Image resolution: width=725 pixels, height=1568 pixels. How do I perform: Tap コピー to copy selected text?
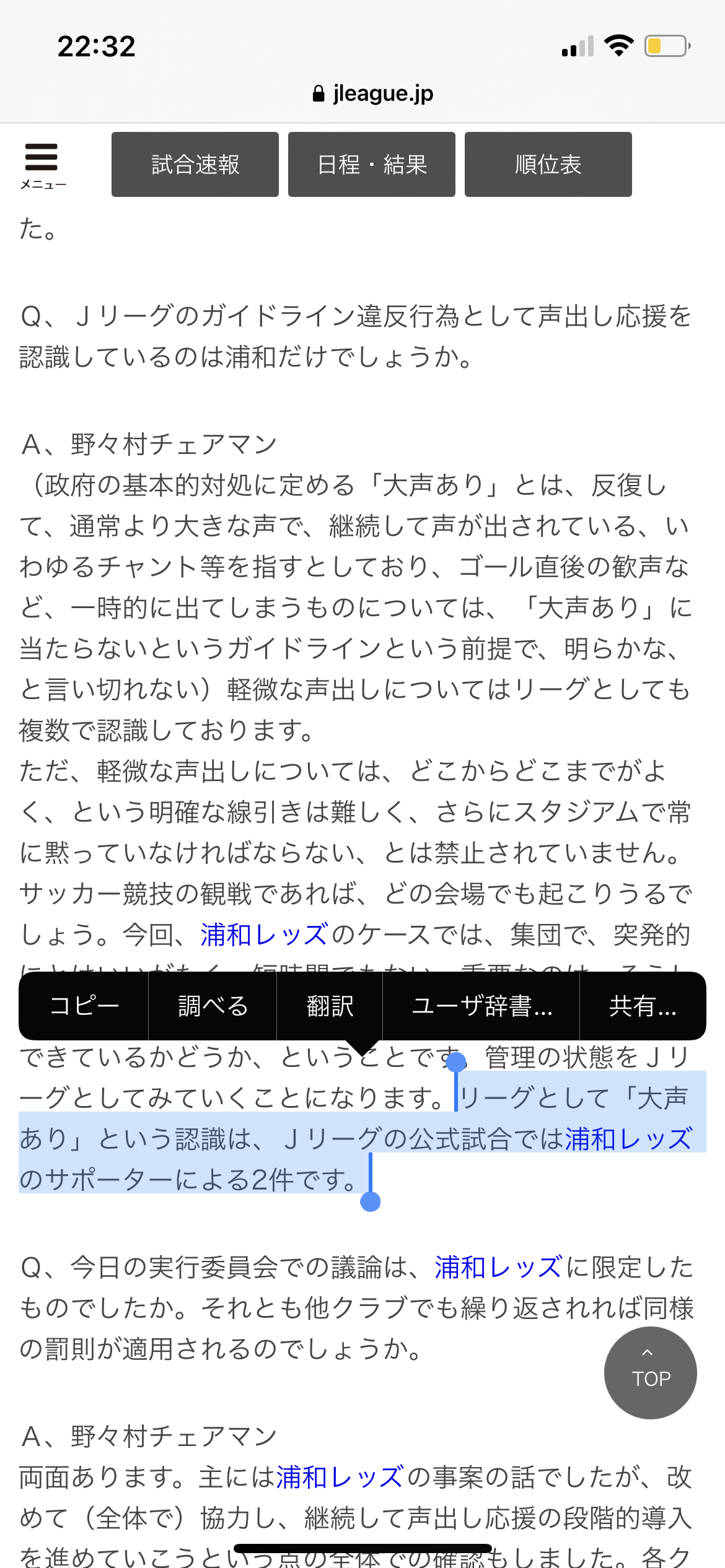click(x=84, y=1006)
